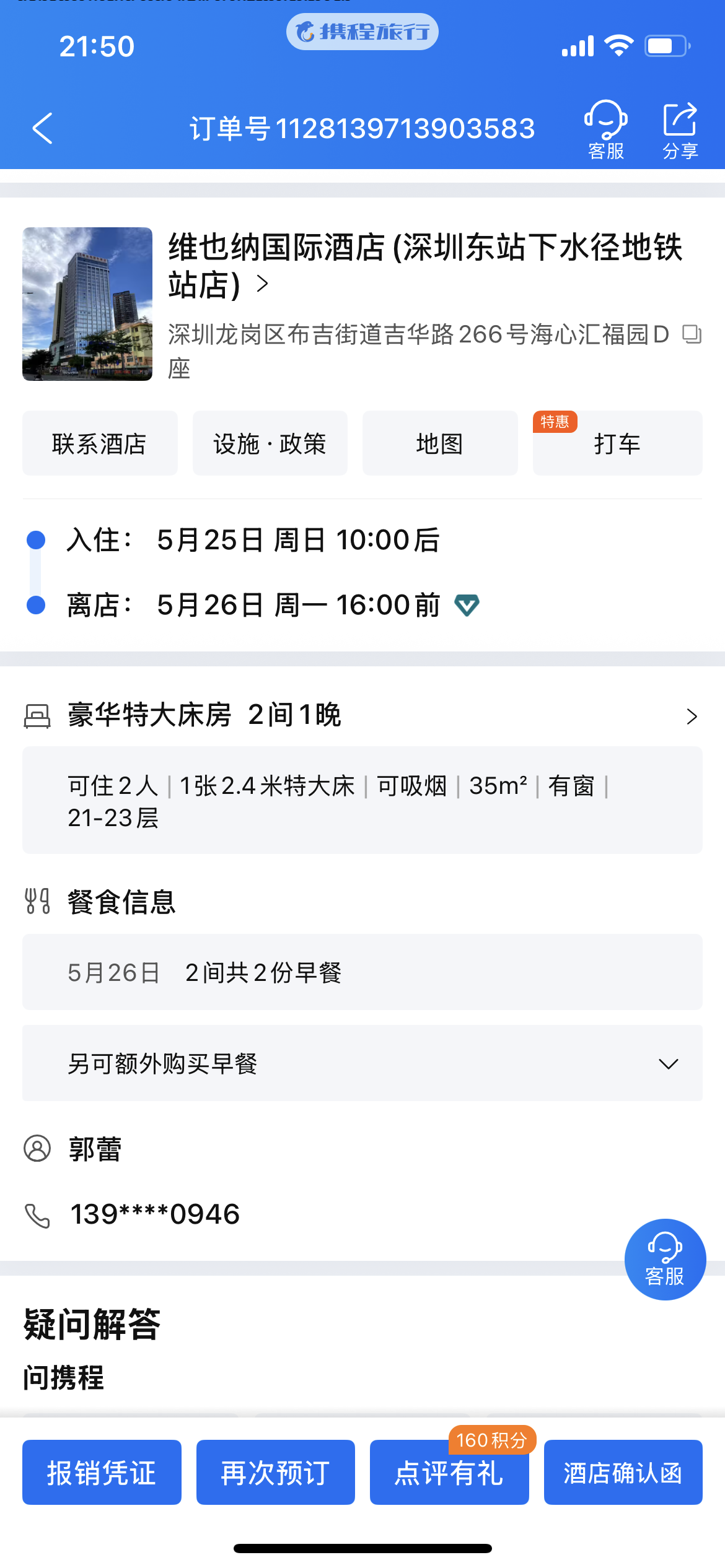Write a review via 点评有礼

coord(449,1472)
